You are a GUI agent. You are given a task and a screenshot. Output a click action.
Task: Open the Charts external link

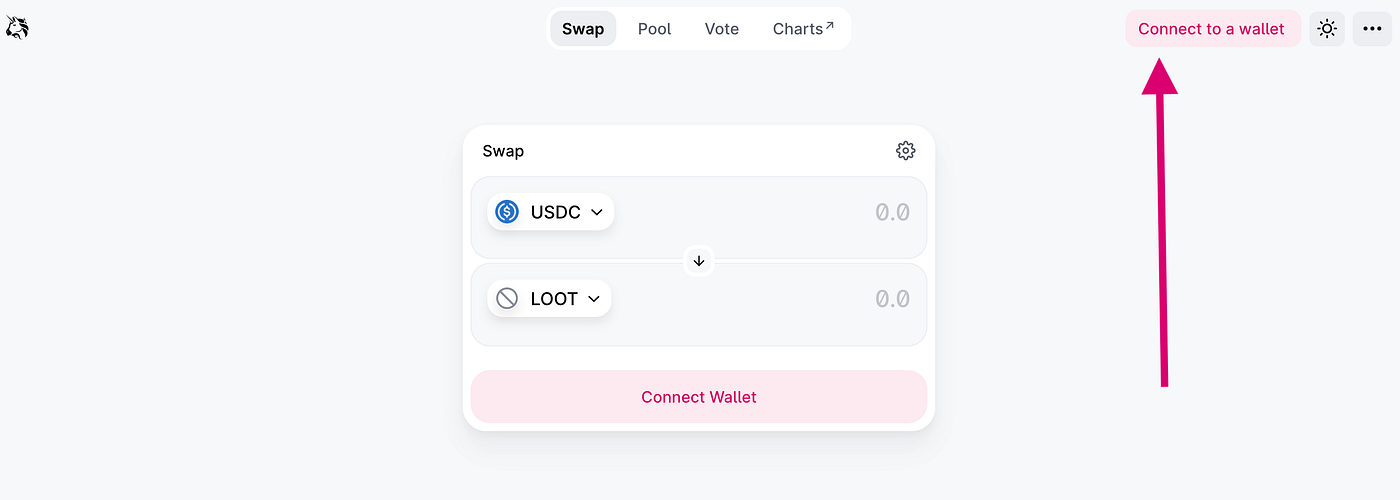pyautogui.click(x=803, y=29)
